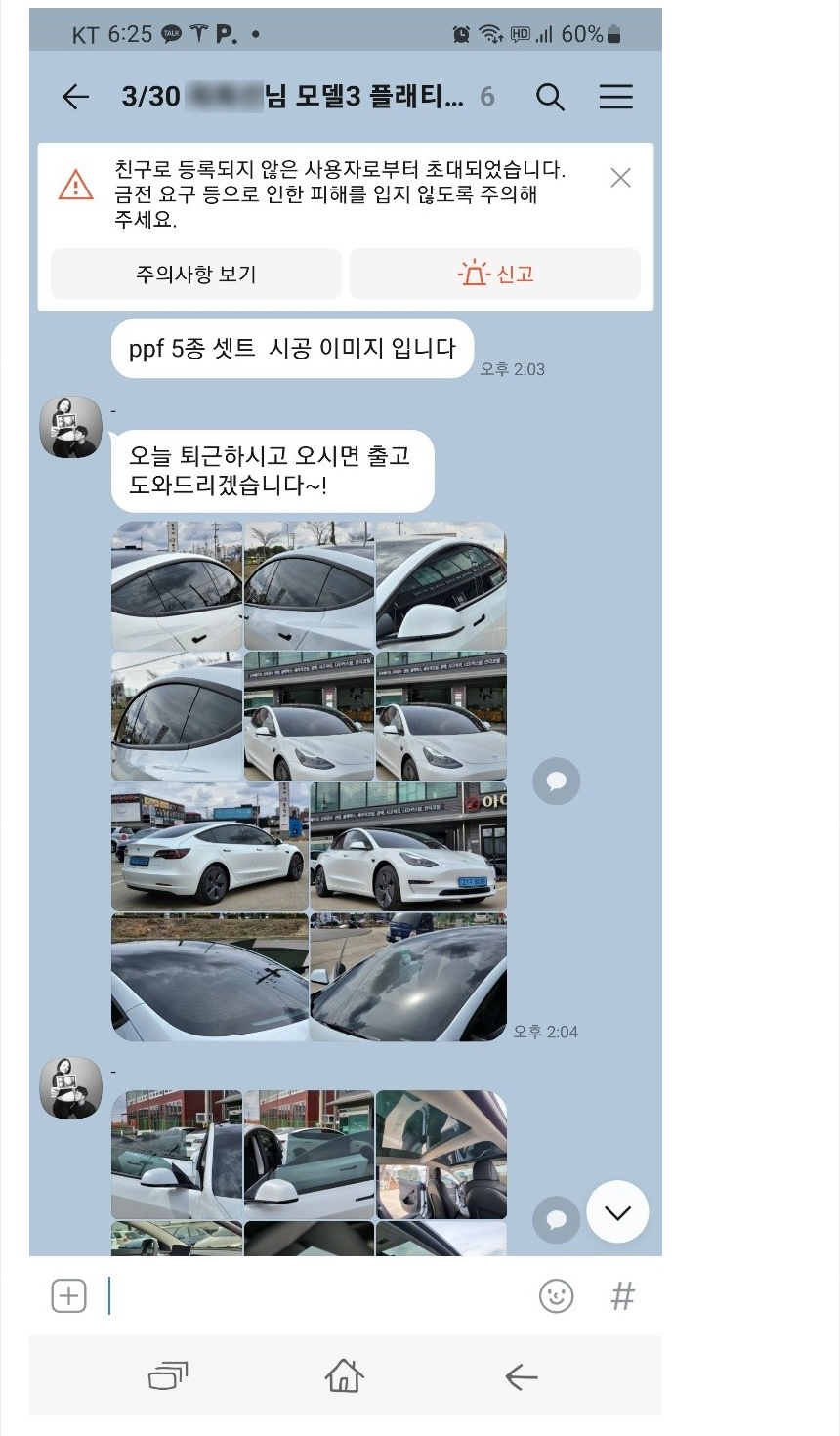
Task: Open the chat room hamburger menu
Action: (x=615, y=97)
